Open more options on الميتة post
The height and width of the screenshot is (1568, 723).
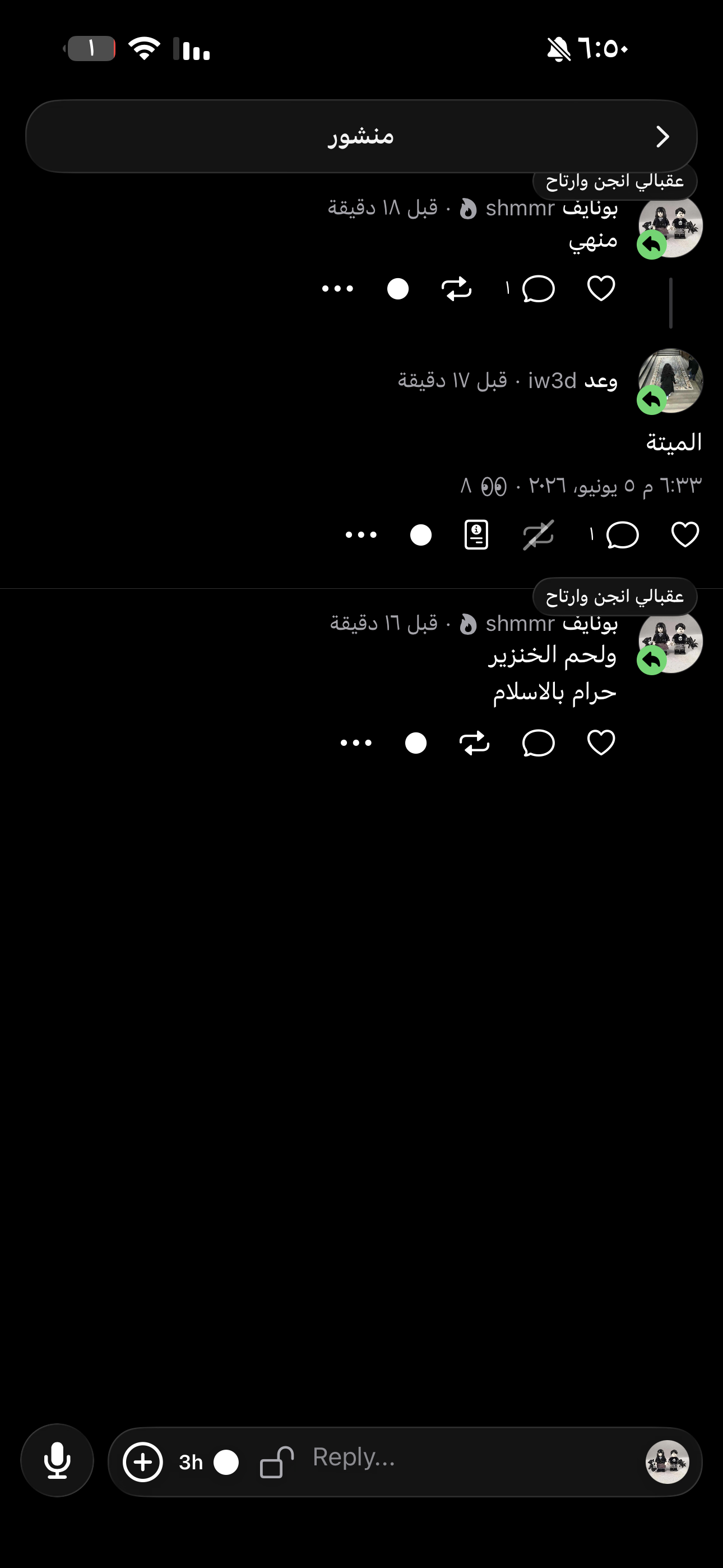tap(361, 535)
